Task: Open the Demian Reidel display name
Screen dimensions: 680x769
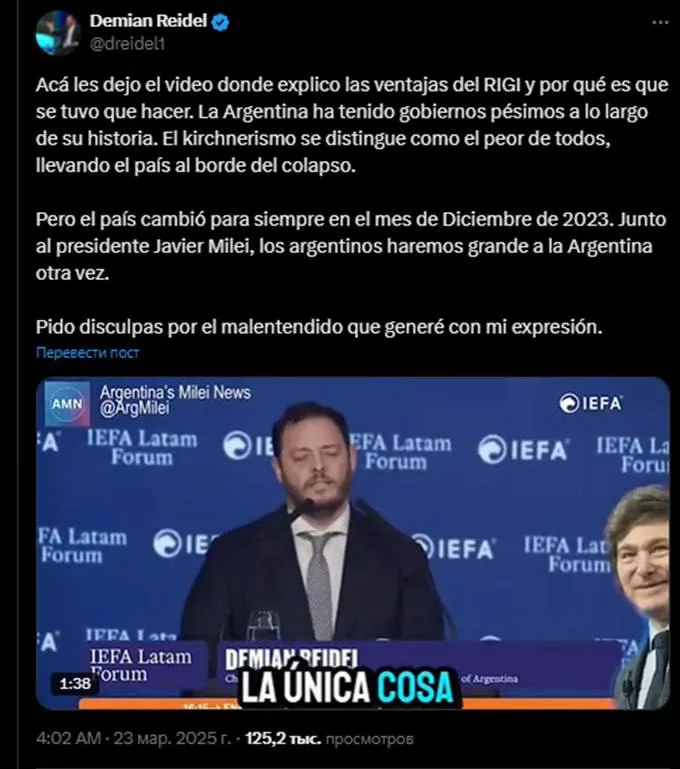Action: (147, 21)
